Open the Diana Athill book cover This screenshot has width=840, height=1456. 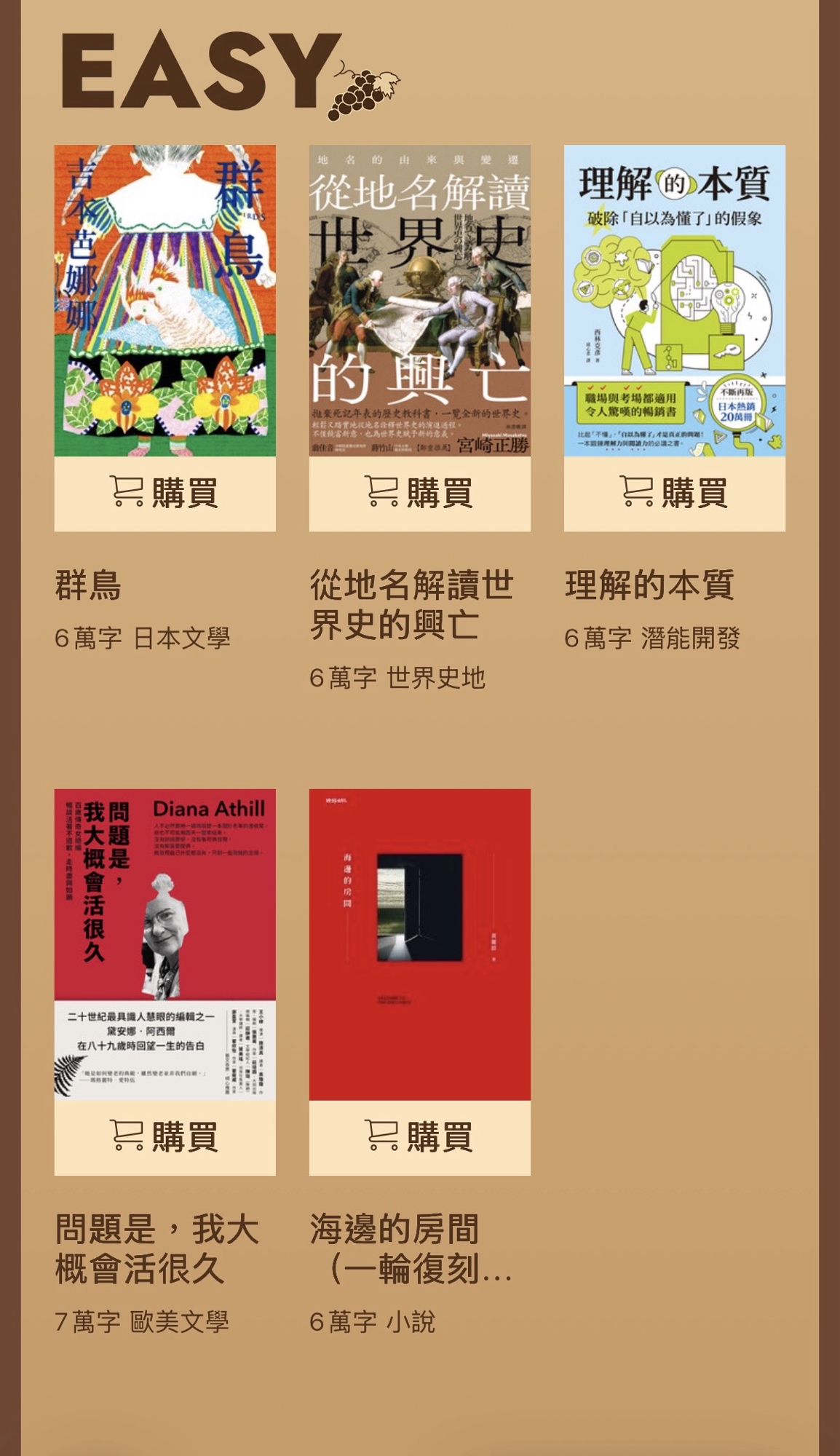point(165,944)
